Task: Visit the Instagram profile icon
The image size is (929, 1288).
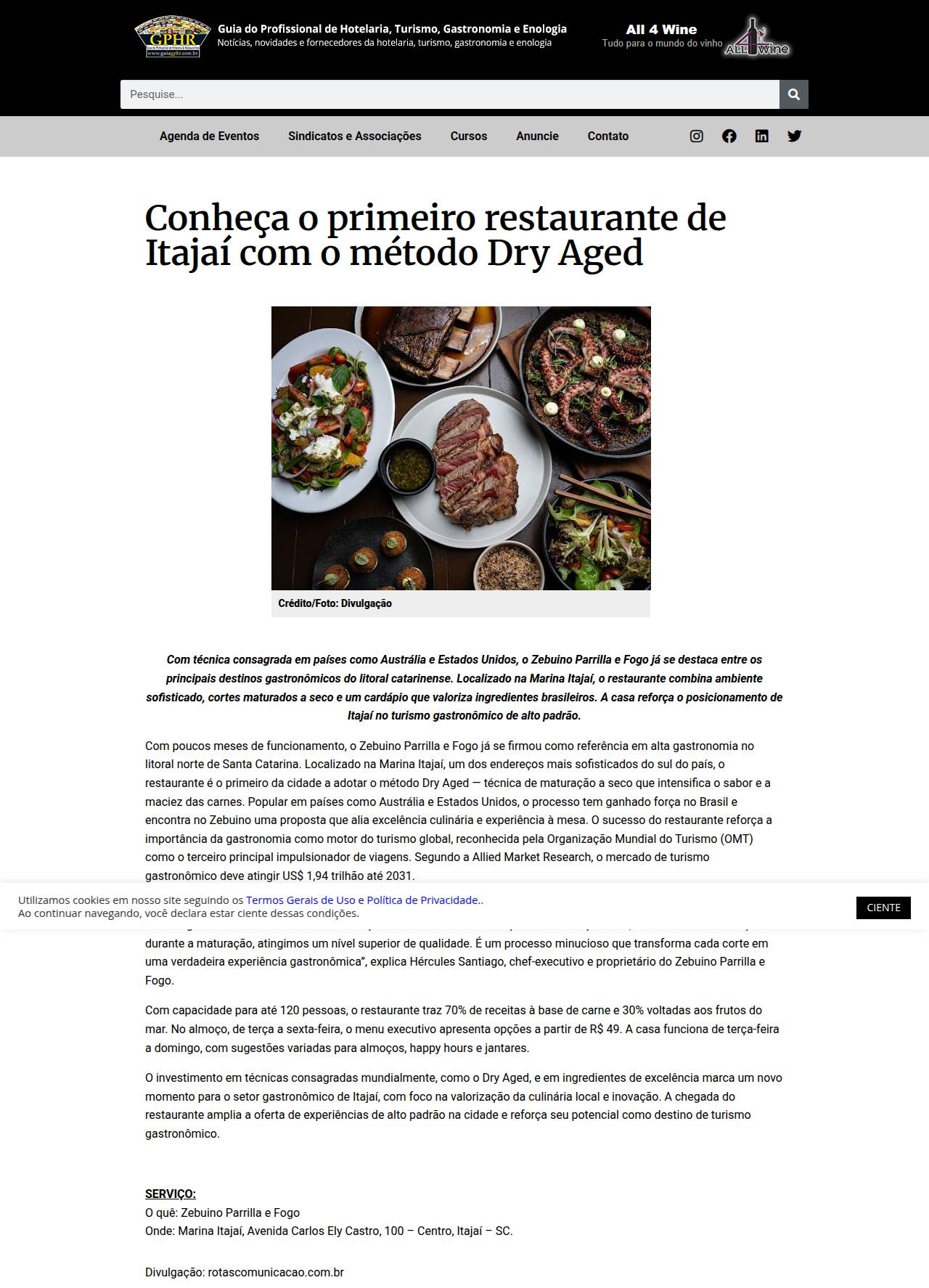Action: tap(696, 136)
